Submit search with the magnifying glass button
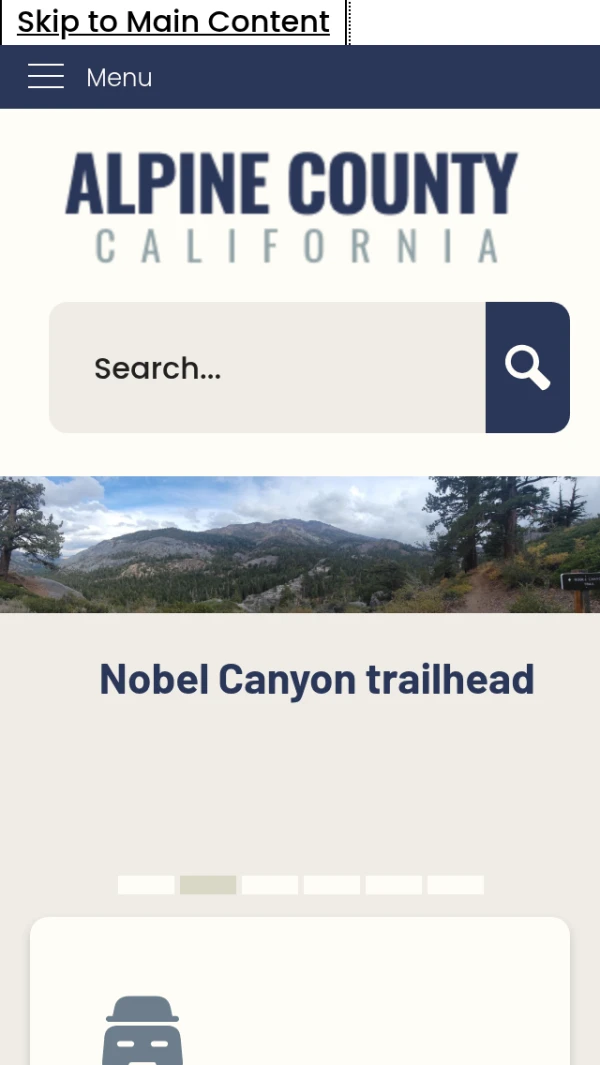The width and height of the screenshot is (600, 1065). click(x=527, y=368)
